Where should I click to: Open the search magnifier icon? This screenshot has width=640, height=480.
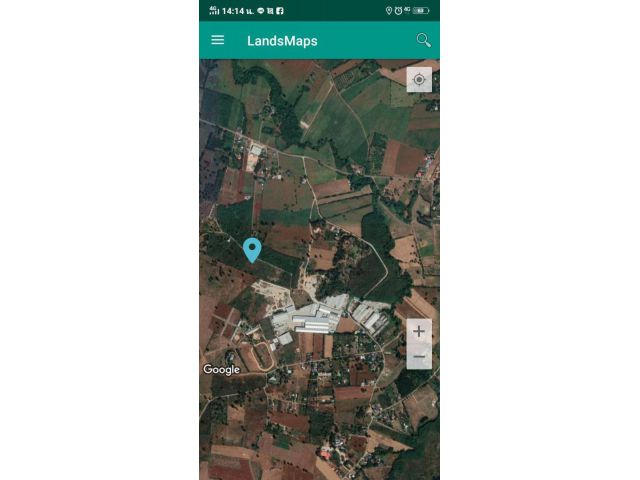pos(423,40)
